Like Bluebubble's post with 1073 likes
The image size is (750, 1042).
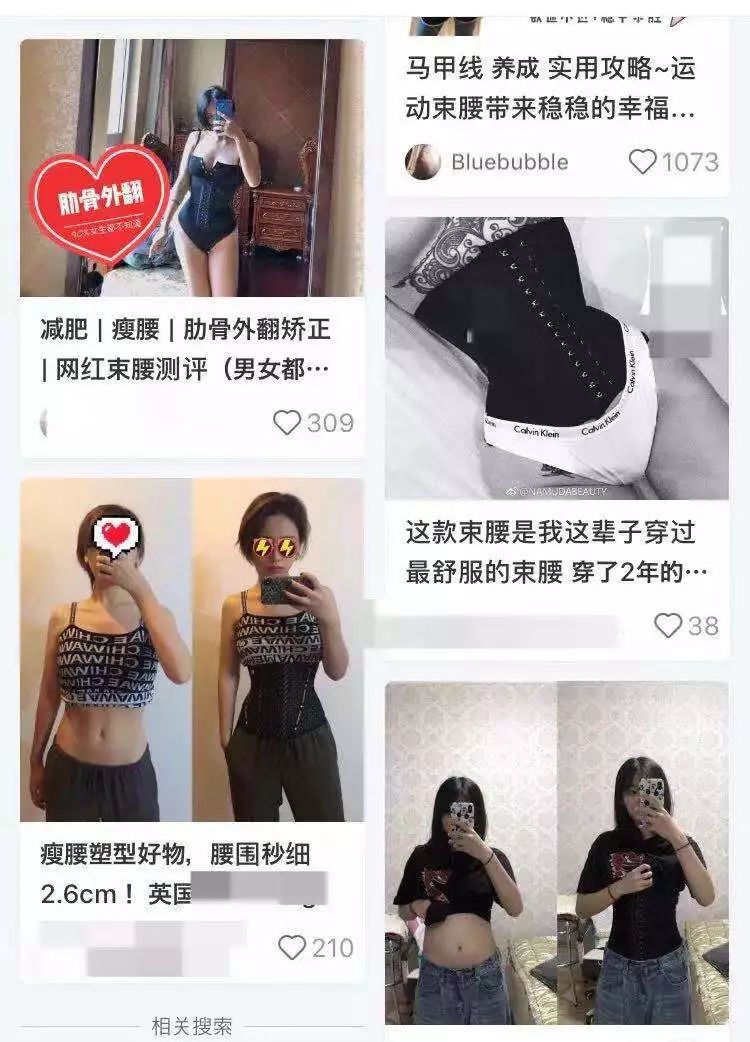pyautogui.click(x=643, y=162)
